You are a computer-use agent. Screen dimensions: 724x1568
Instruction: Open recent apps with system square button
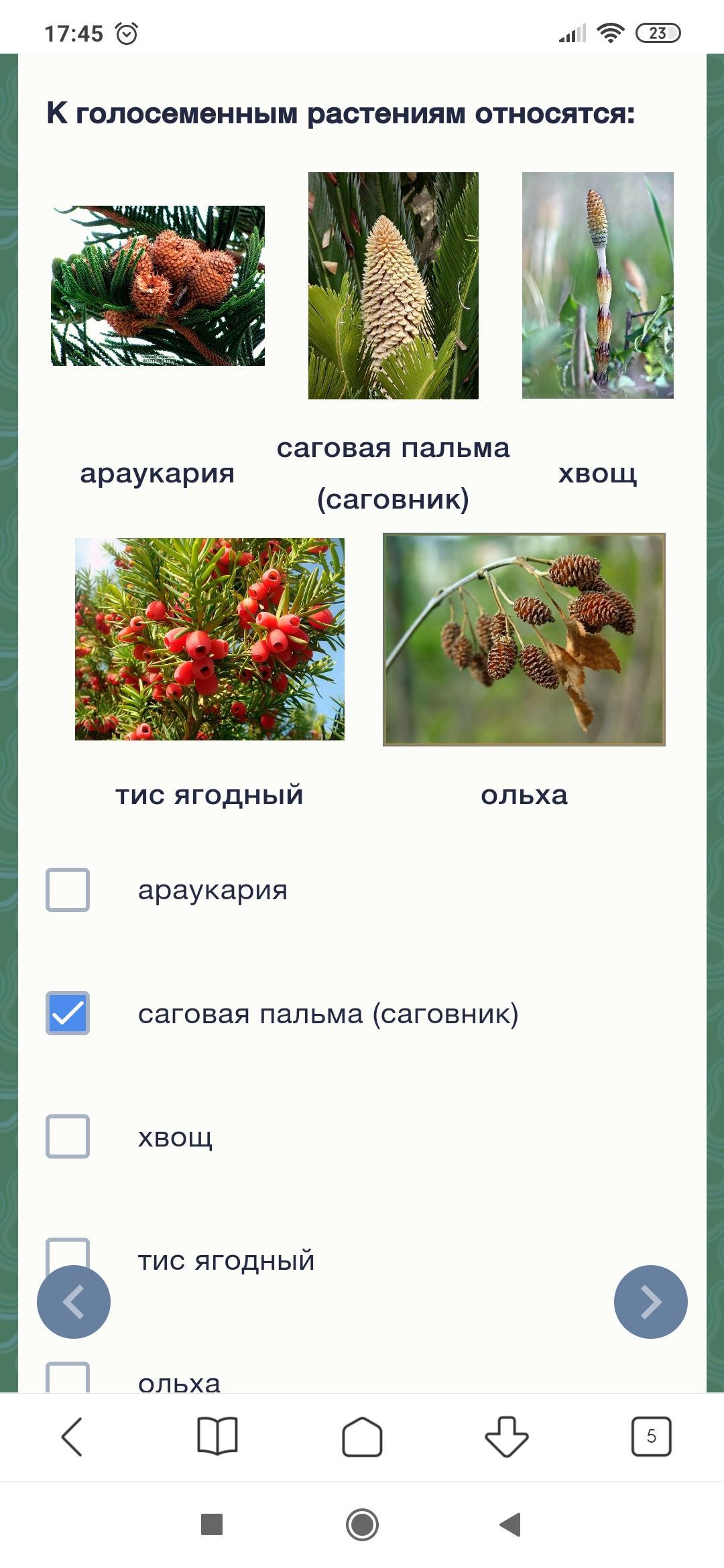click(x=212, y=1524)
